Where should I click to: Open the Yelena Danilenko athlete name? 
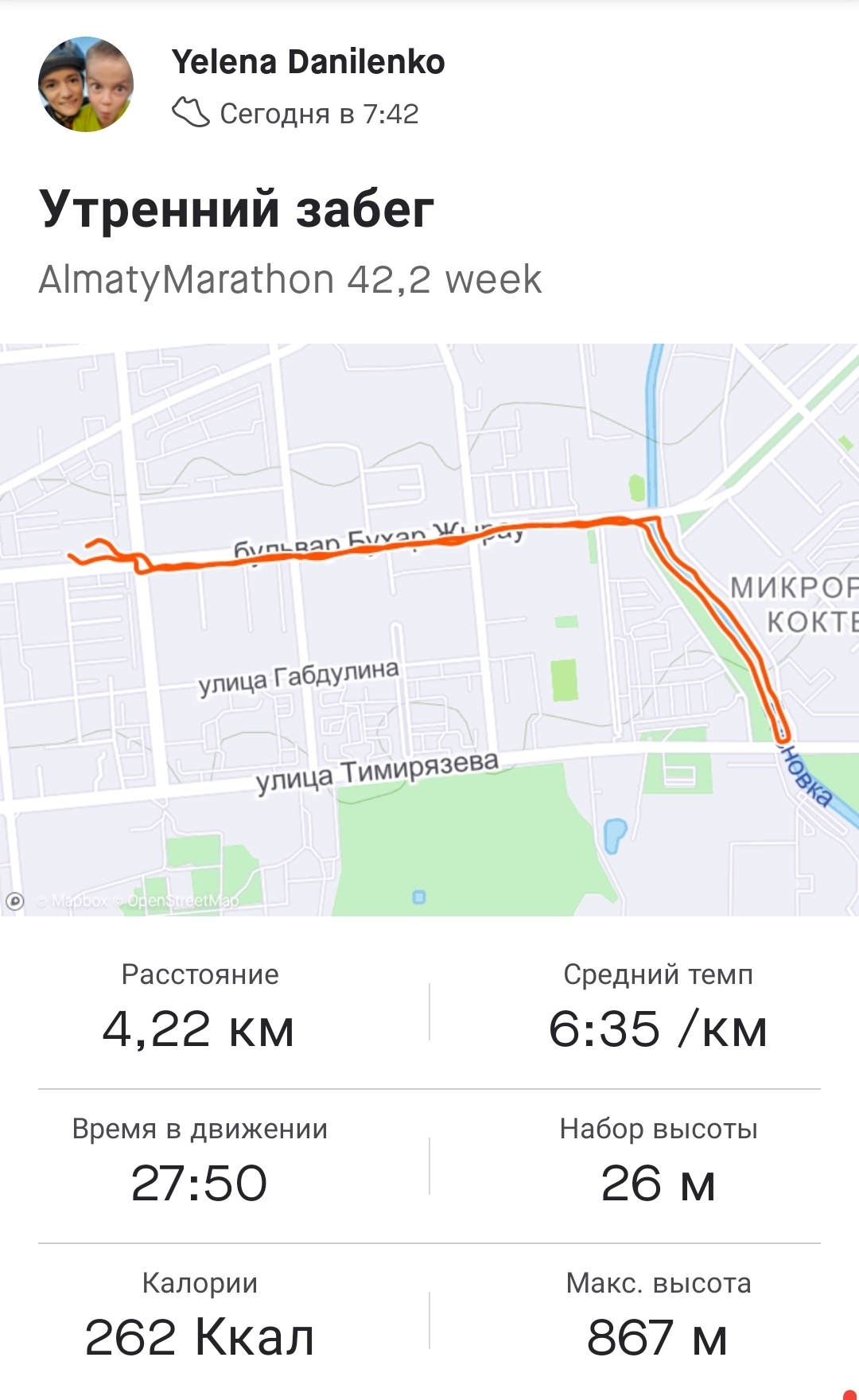(x=308, y=62)
